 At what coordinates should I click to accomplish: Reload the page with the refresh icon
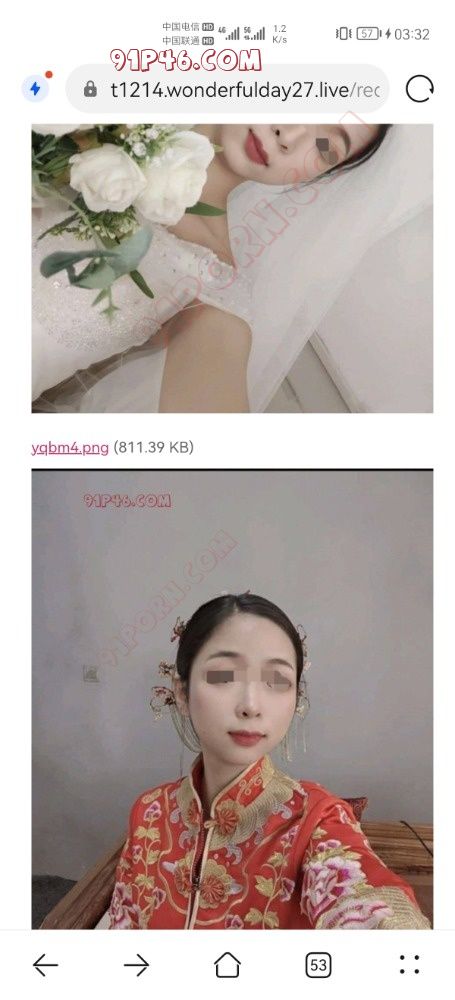click(x=419, y=89)
